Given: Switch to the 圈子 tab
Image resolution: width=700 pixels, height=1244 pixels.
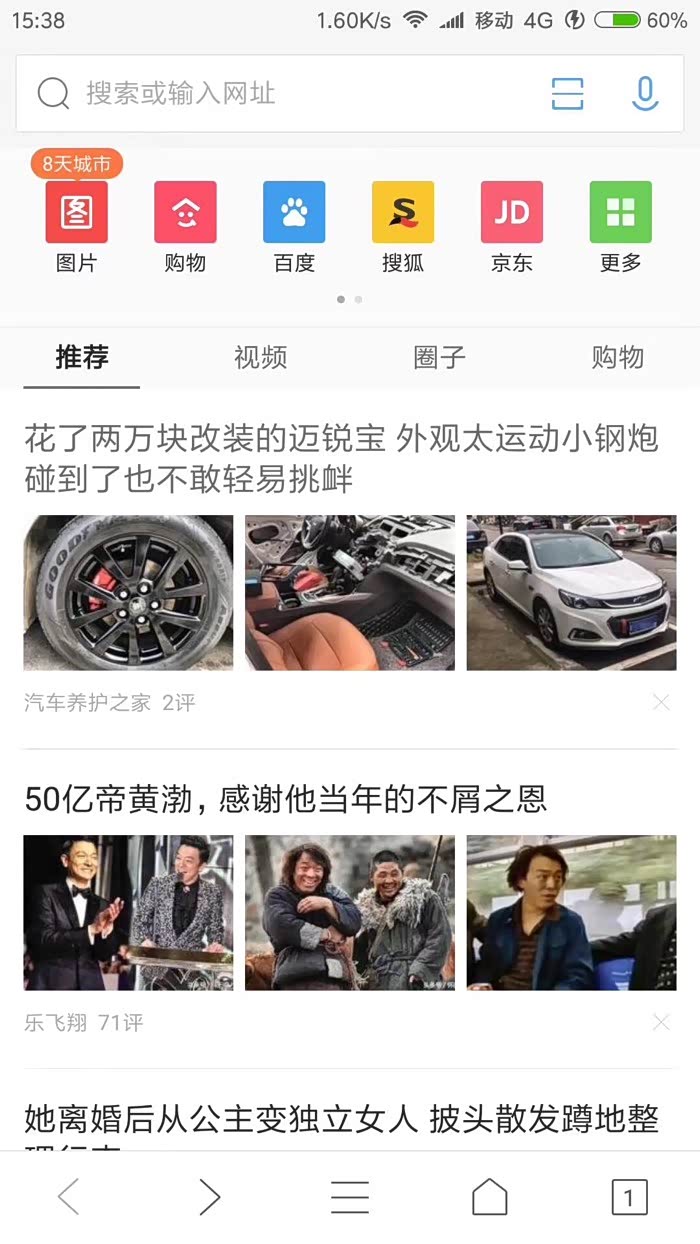Looking at the screenshot, I should [x=439, y=357].
